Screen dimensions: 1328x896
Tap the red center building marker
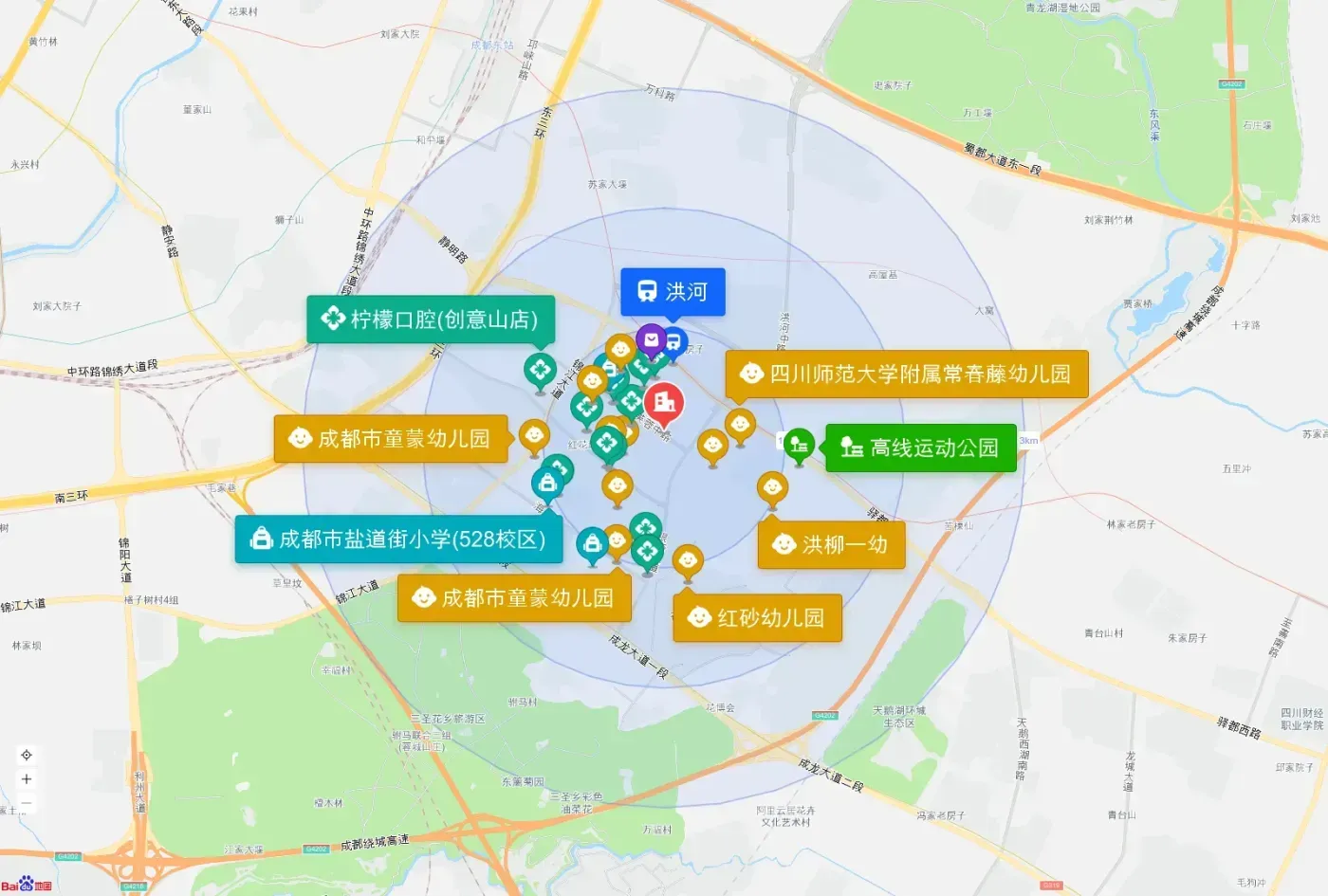664,402
